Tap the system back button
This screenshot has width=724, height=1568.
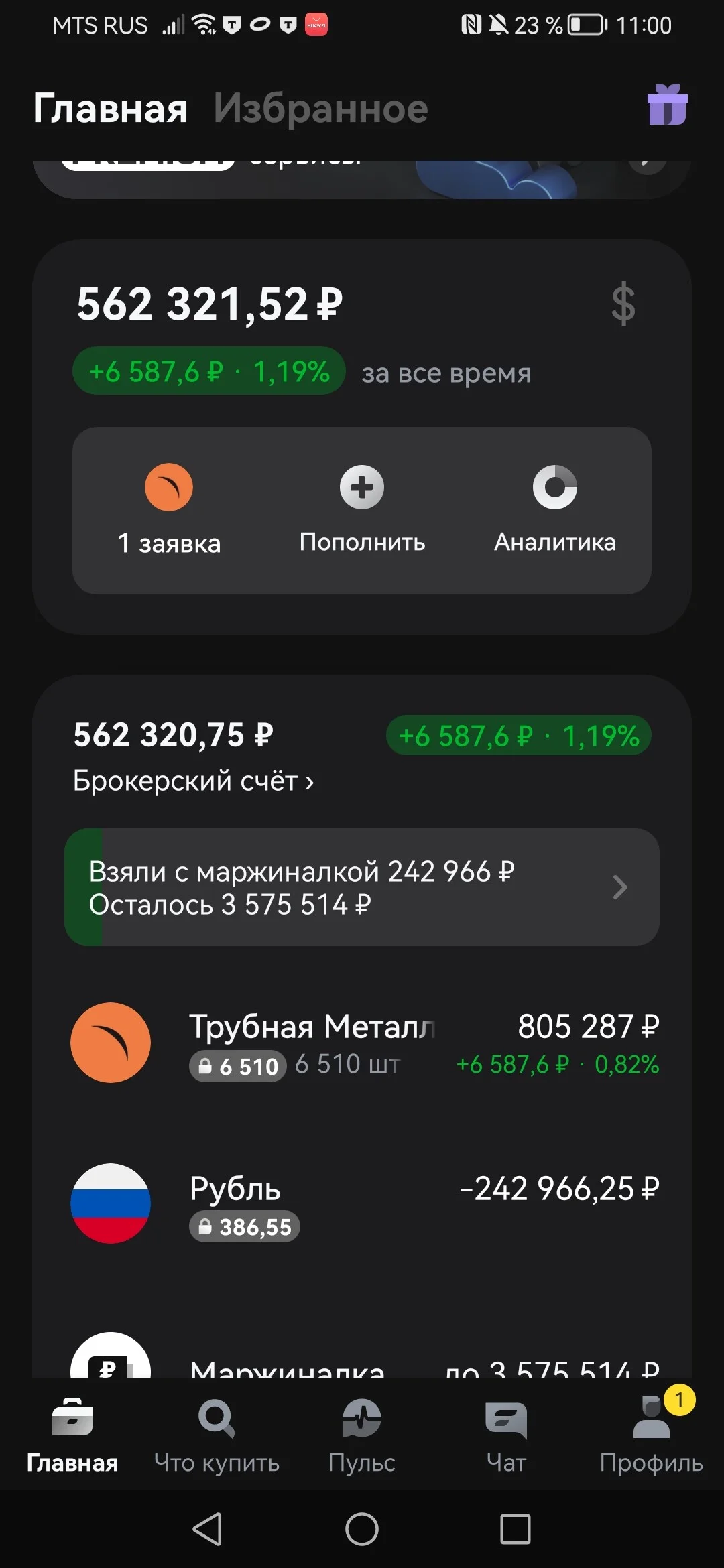tap(207, 1529)
